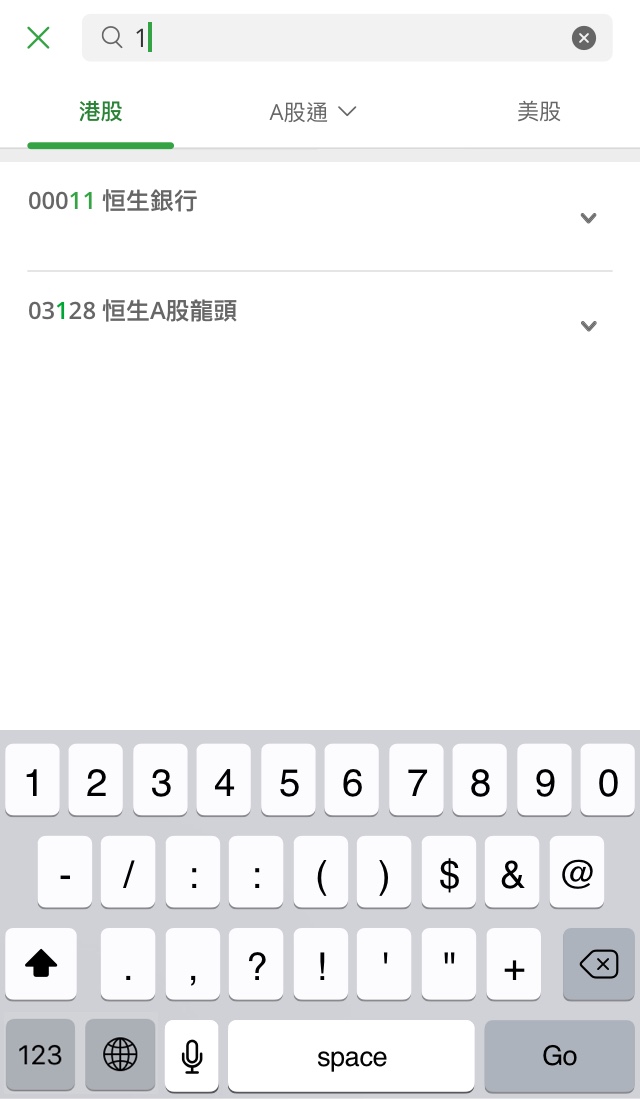640x1100 pixels.
Task: Tap the keyboard backspace key
Action: 599,964
